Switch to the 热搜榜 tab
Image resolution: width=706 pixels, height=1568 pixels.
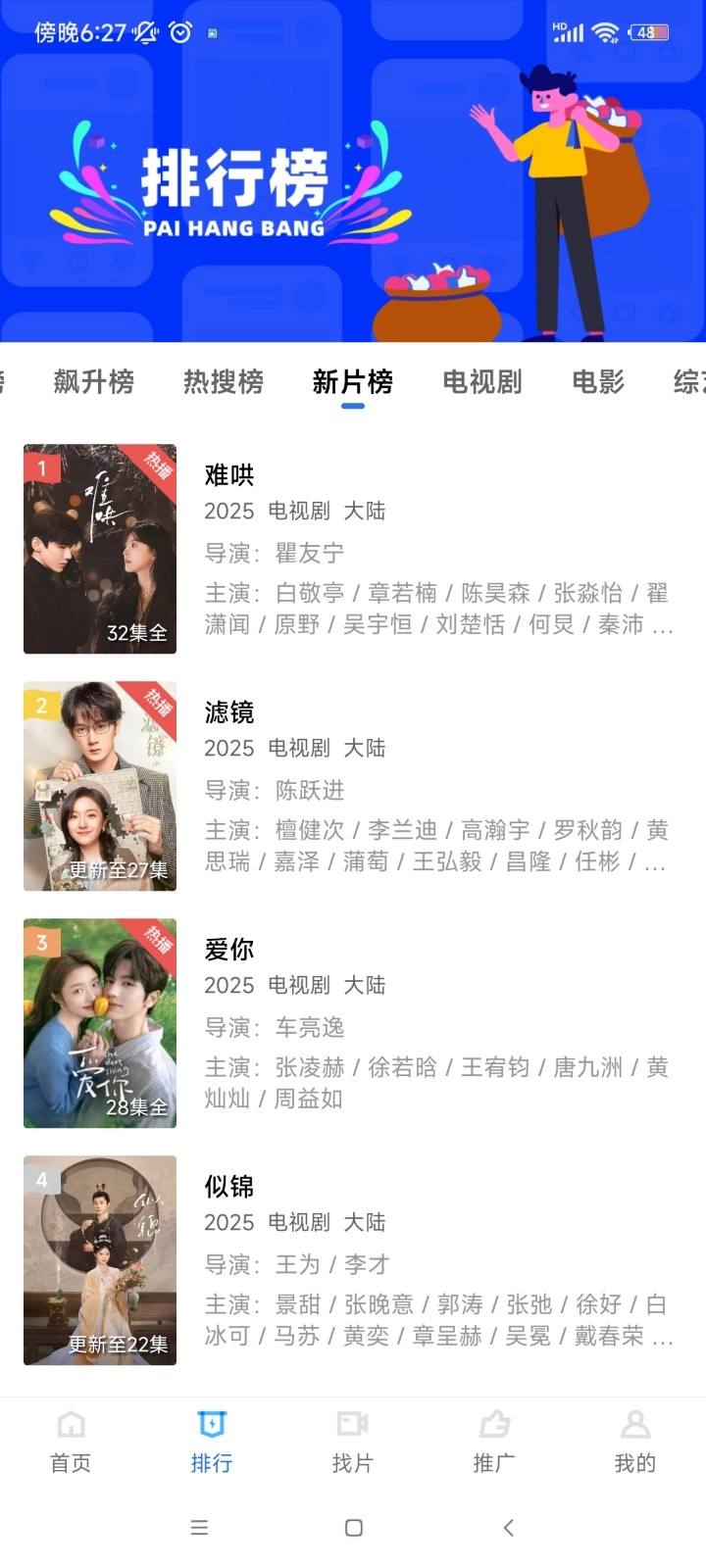click(x=222, y=382)
